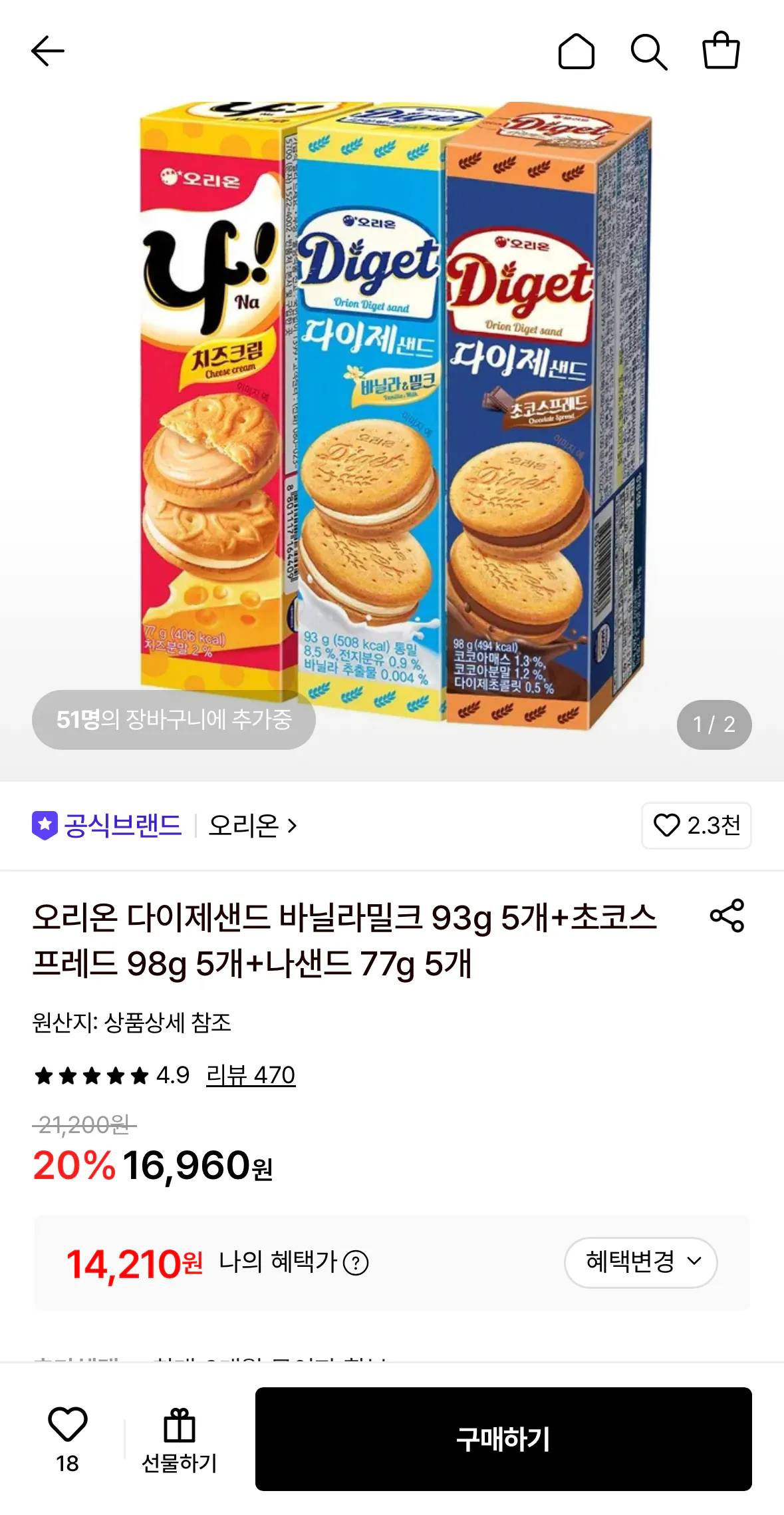Open the home icon
The width and height of the screenshot is (784, 1515).
pyautogui.click(x=576, y=51)
